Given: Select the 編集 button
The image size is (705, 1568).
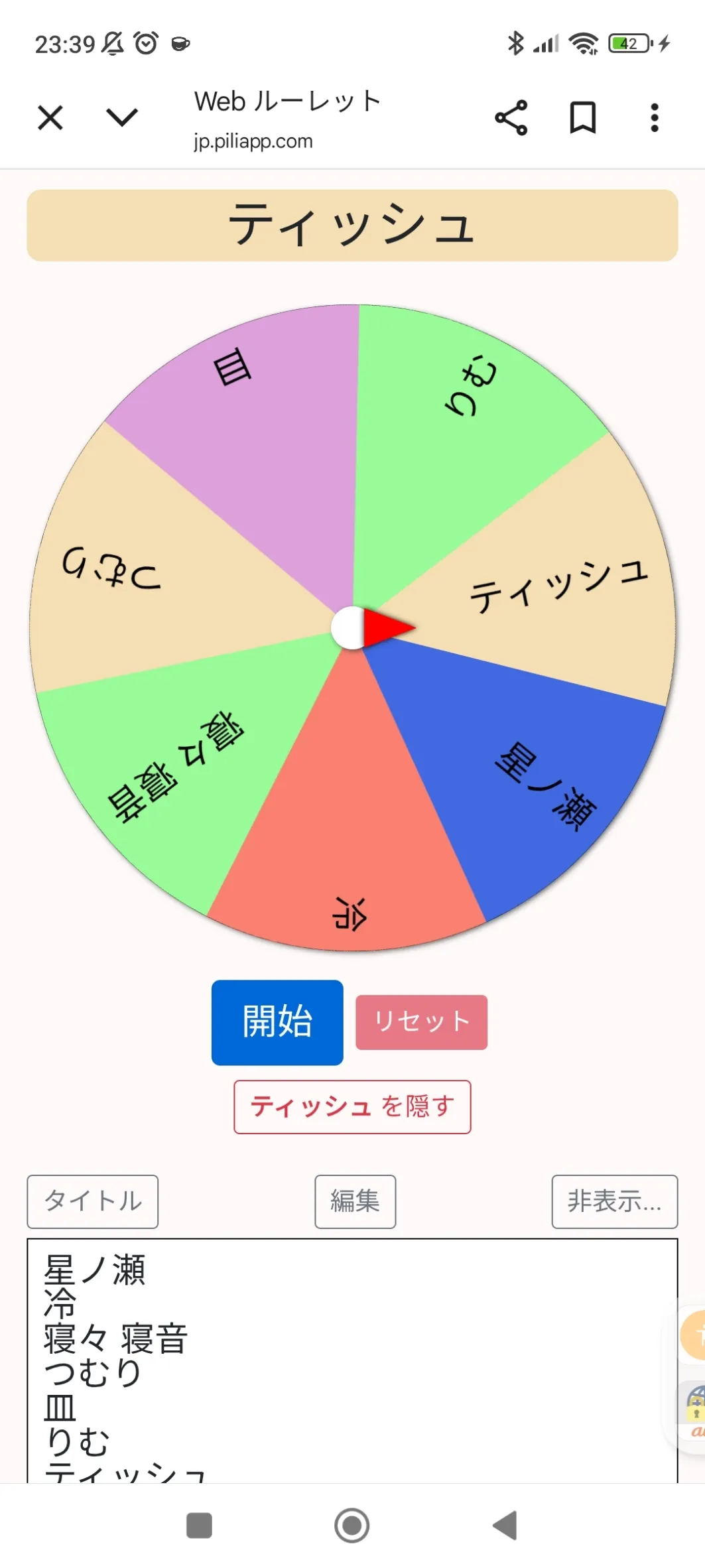Looking at the screenshot, I should point(355,1201).
